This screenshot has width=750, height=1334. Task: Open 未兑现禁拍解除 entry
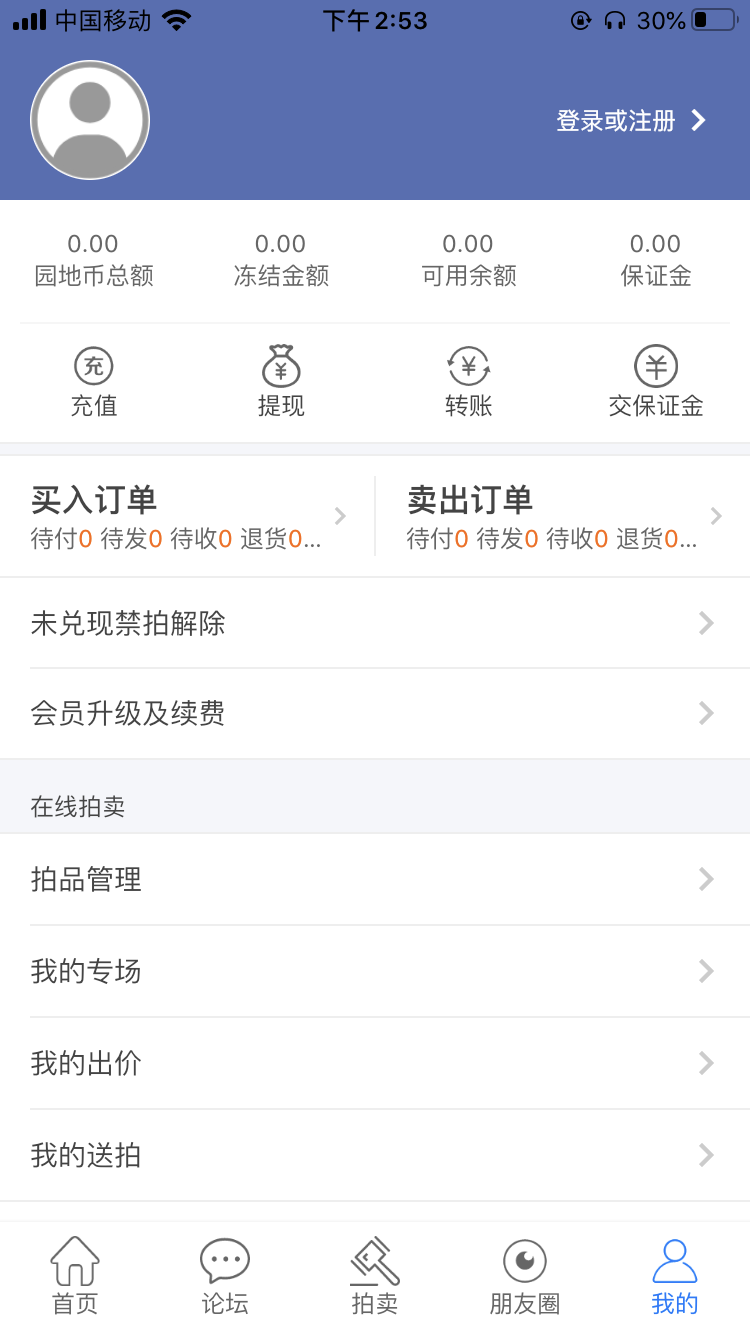[x=375, y=623]
